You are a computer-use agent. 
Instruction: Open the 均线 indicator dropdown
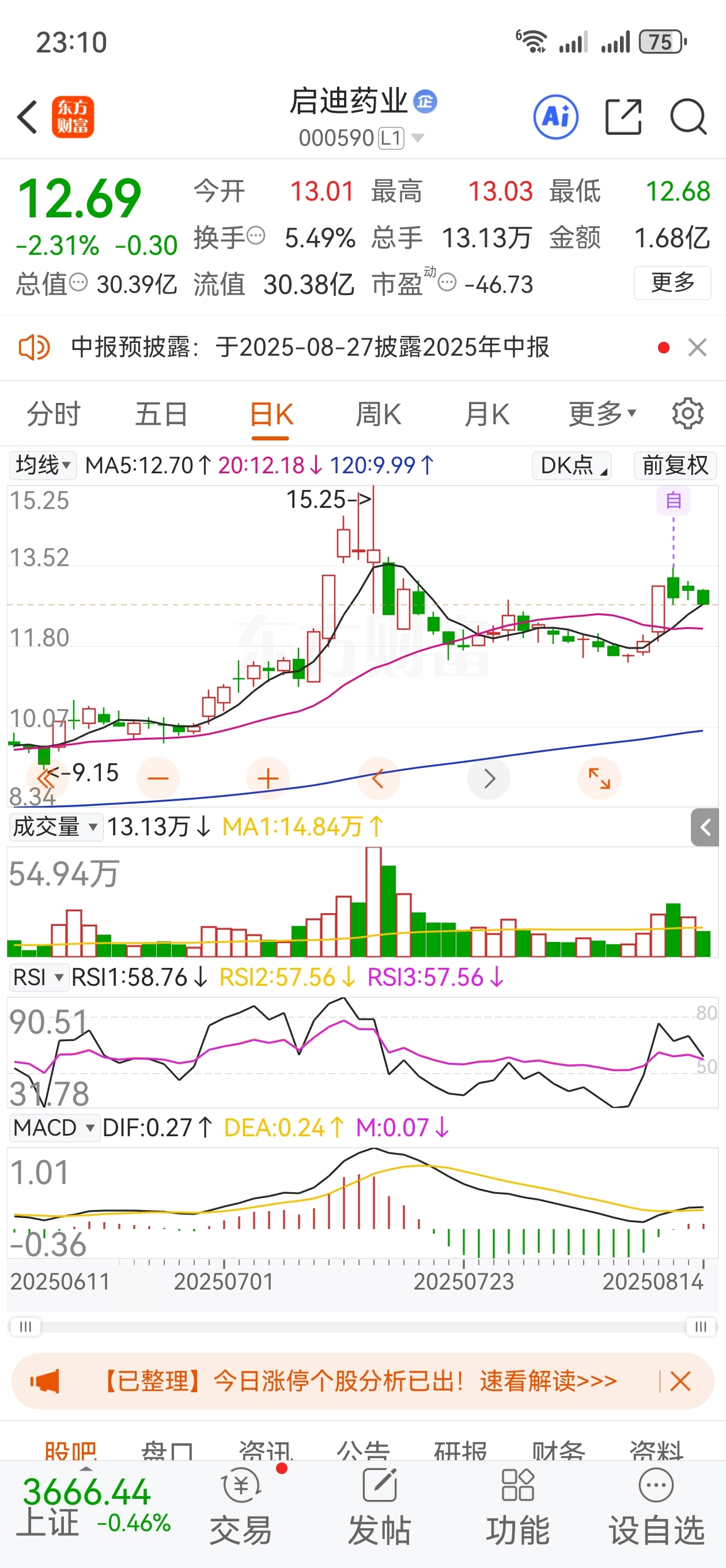(43, 465)
